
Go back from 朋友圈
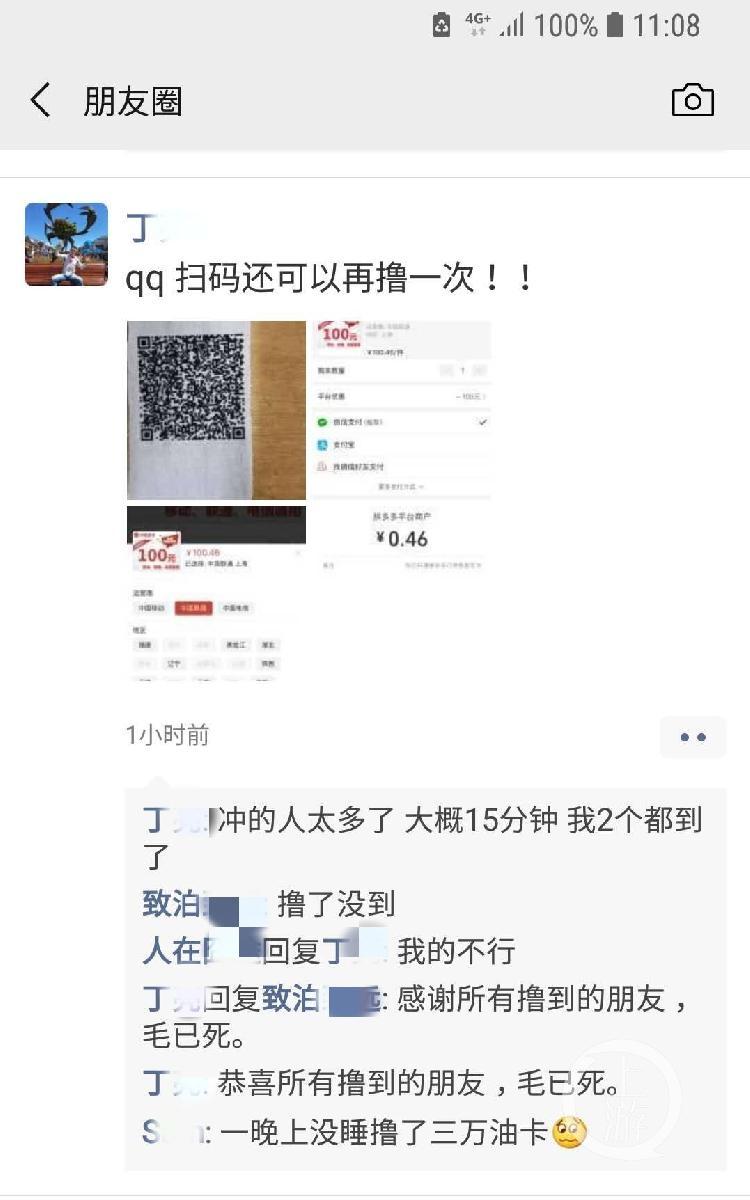pyautogui.click(x=41, y=101)
